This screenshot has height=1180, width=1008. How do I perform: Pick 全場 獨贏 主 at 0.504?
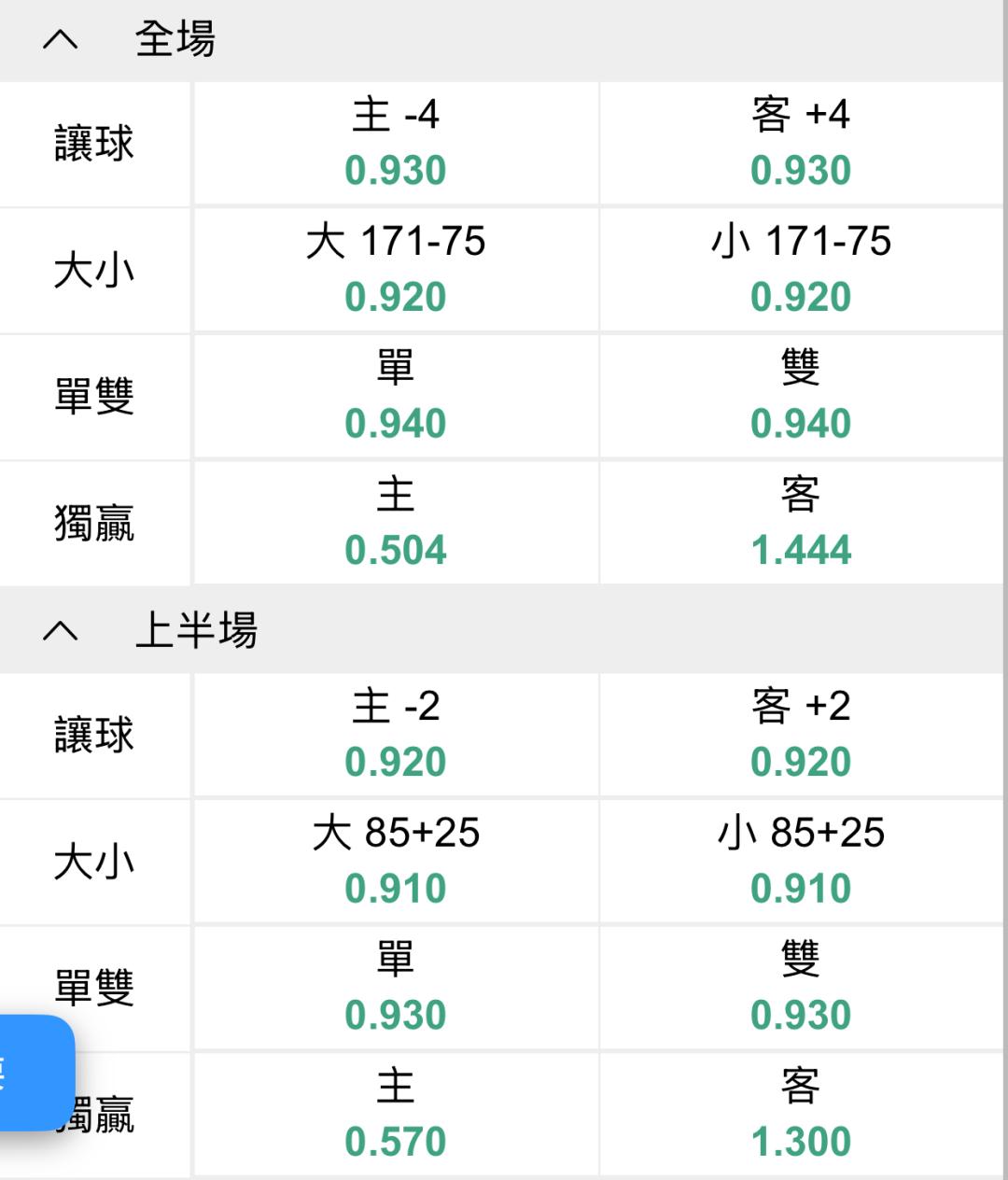pyautogui.click(x=396, y=522)
